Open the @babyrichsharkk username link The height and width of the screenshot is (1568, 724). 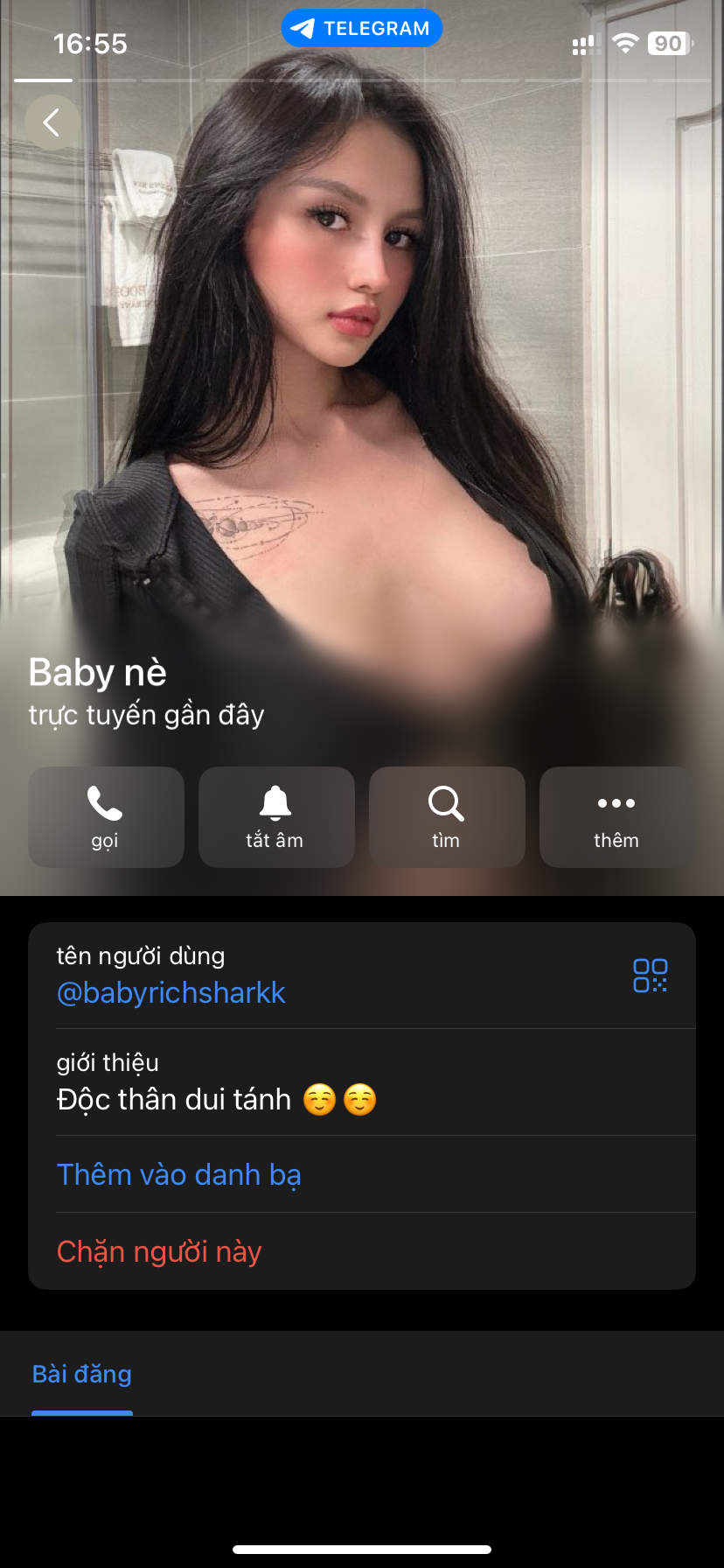171,993
